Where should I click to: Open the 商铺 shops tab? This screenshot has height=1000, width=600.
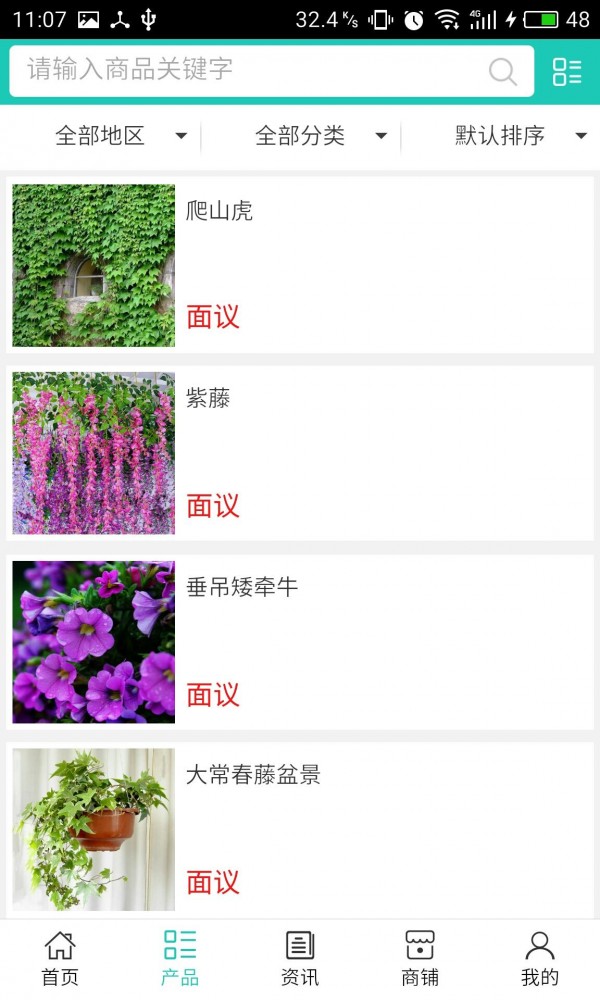pos(420,958)
